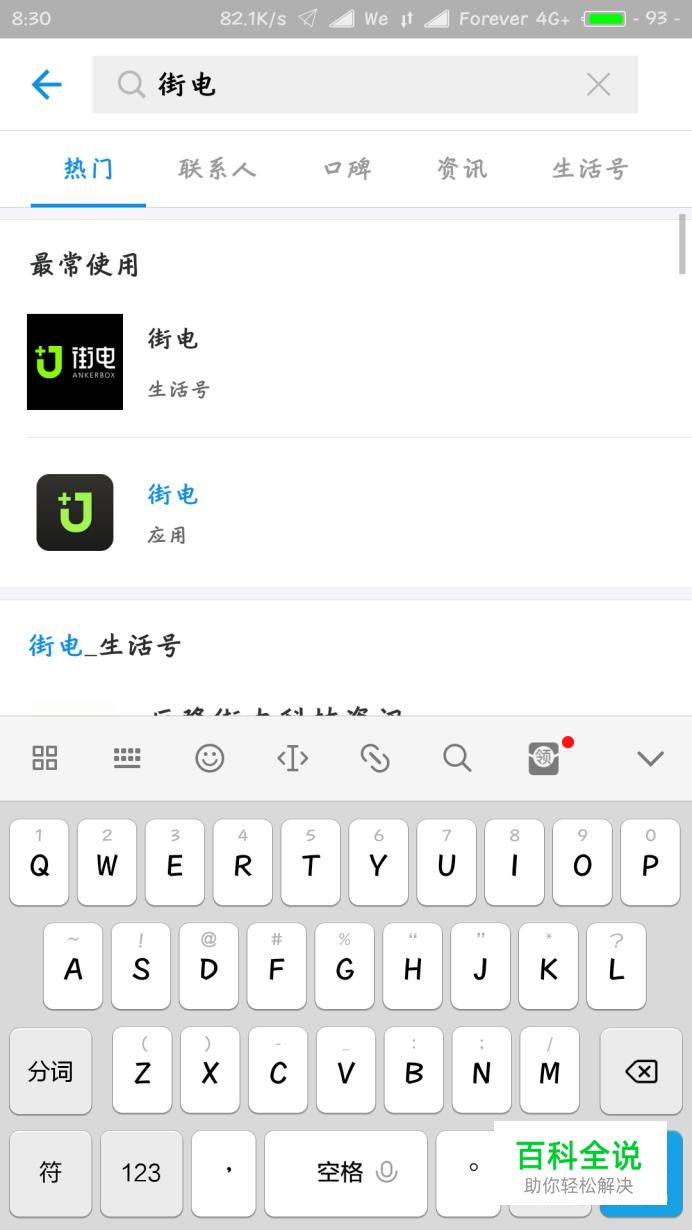Switch to the 生活号 tab
This screenshot has width=692, height=1230.
point(590,169)
